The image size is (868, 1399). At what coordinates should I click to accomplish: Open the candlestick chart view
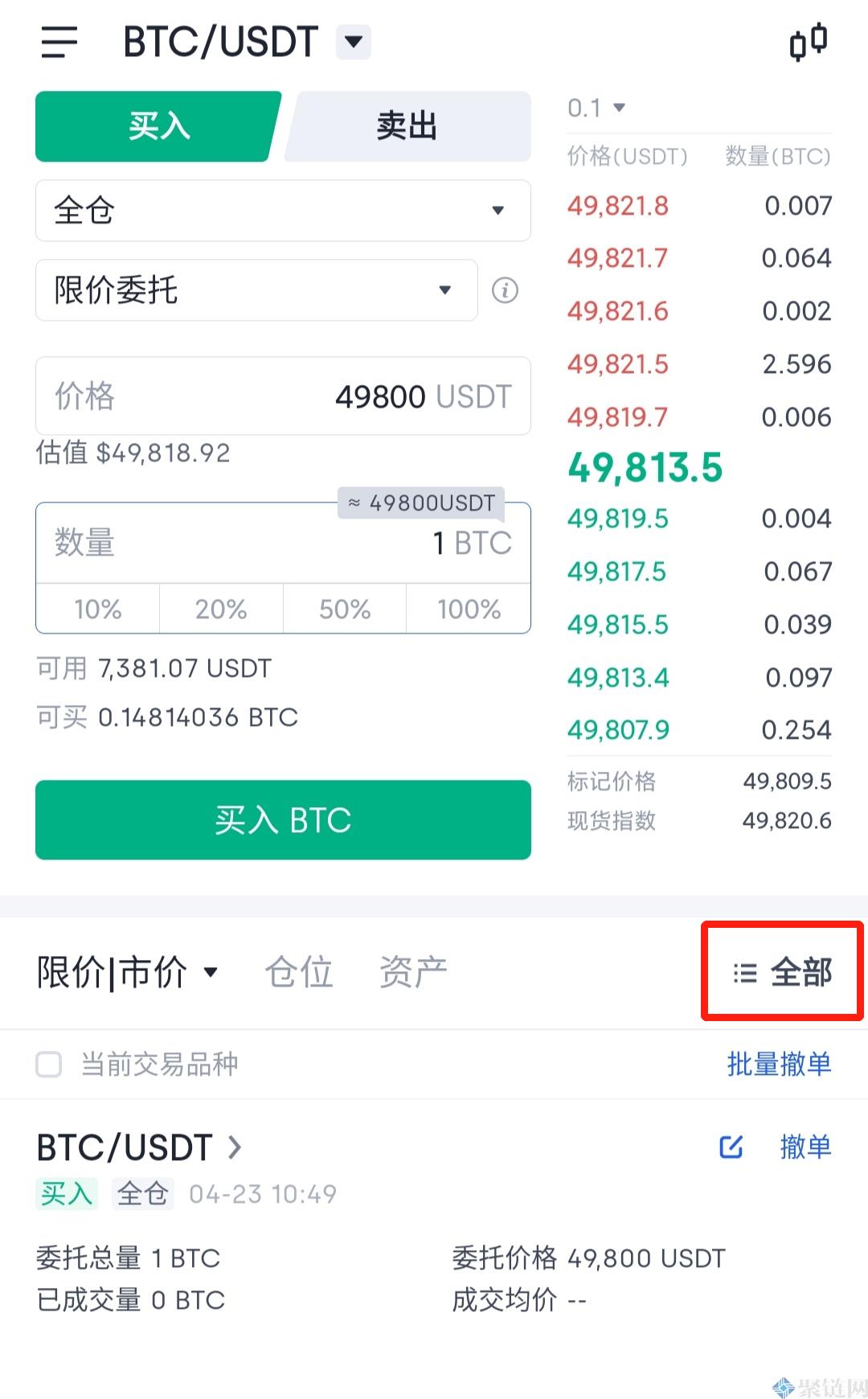pos(808,42)
